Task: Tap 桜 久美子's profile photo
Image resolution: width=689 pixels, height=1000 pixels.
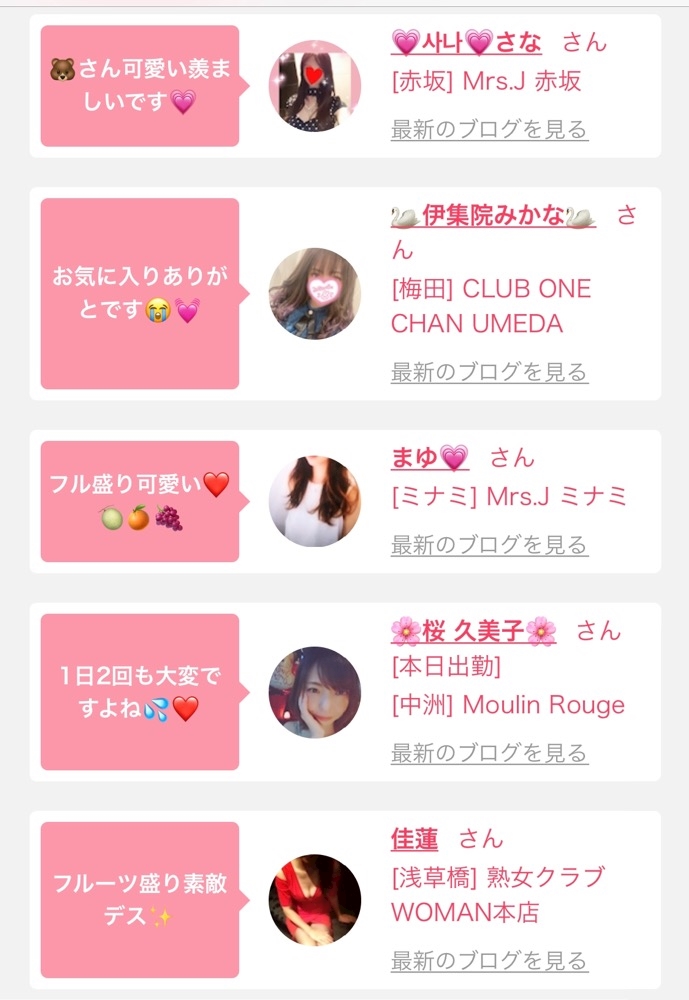Action: (315, 692)
